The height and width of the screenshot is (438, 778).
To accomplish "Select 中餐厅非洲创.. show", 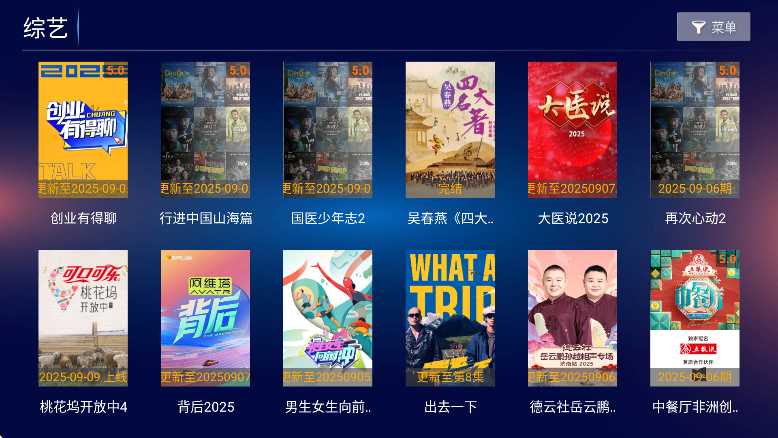I will click(x=695, y=318).
